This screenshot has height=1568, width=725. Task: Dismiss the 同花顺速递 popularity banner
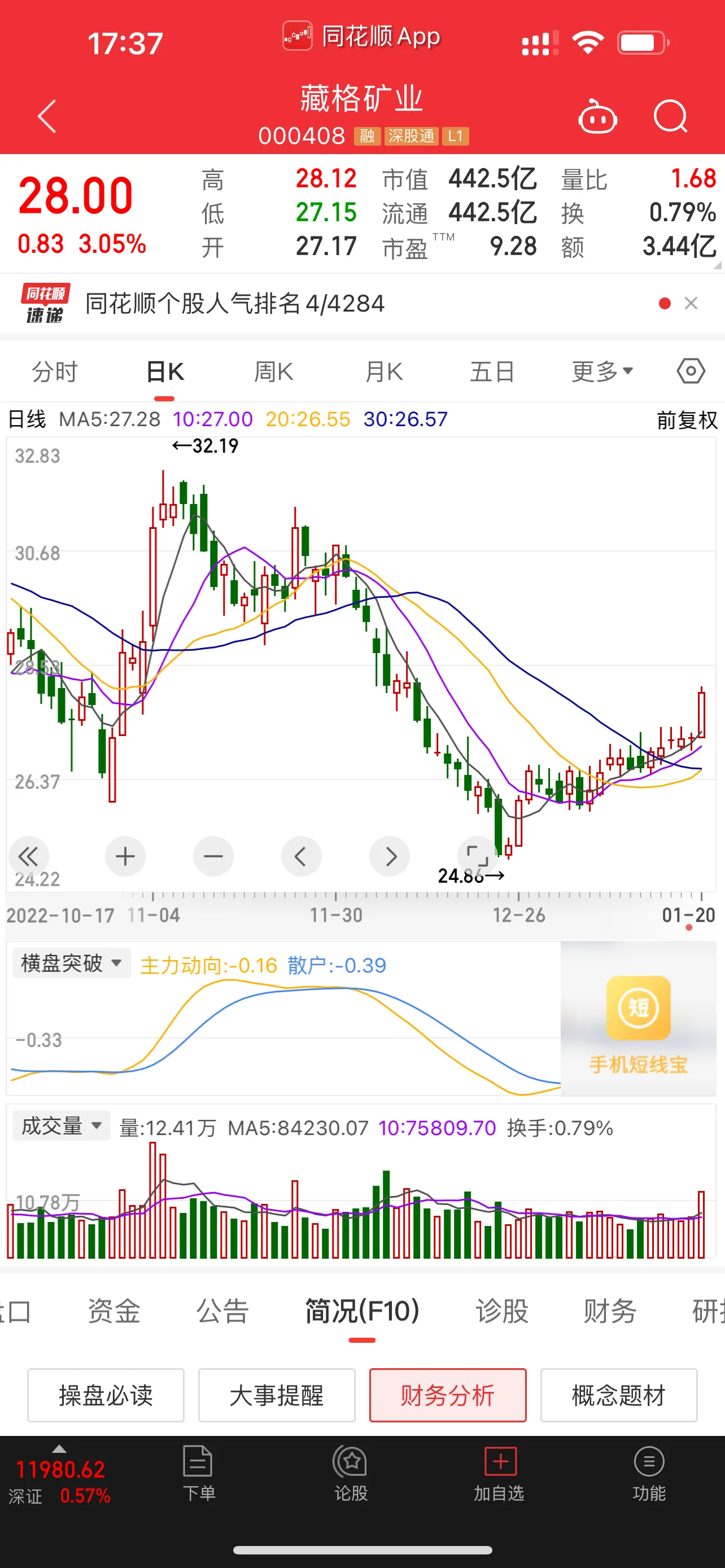(x=691, y=303)
